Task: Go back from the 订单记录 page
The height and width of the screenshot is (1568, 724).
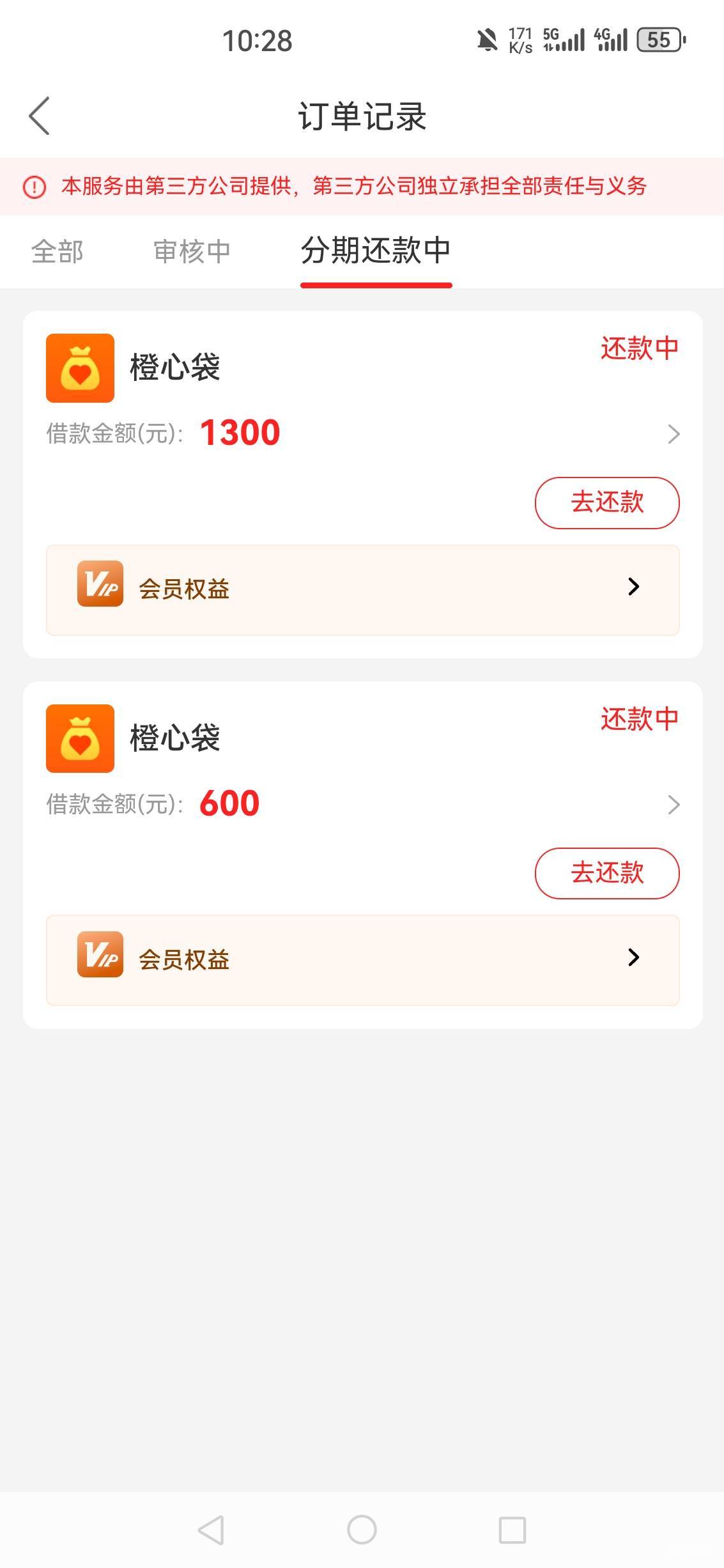Action: pyautogui.click(x=40, y=116)
